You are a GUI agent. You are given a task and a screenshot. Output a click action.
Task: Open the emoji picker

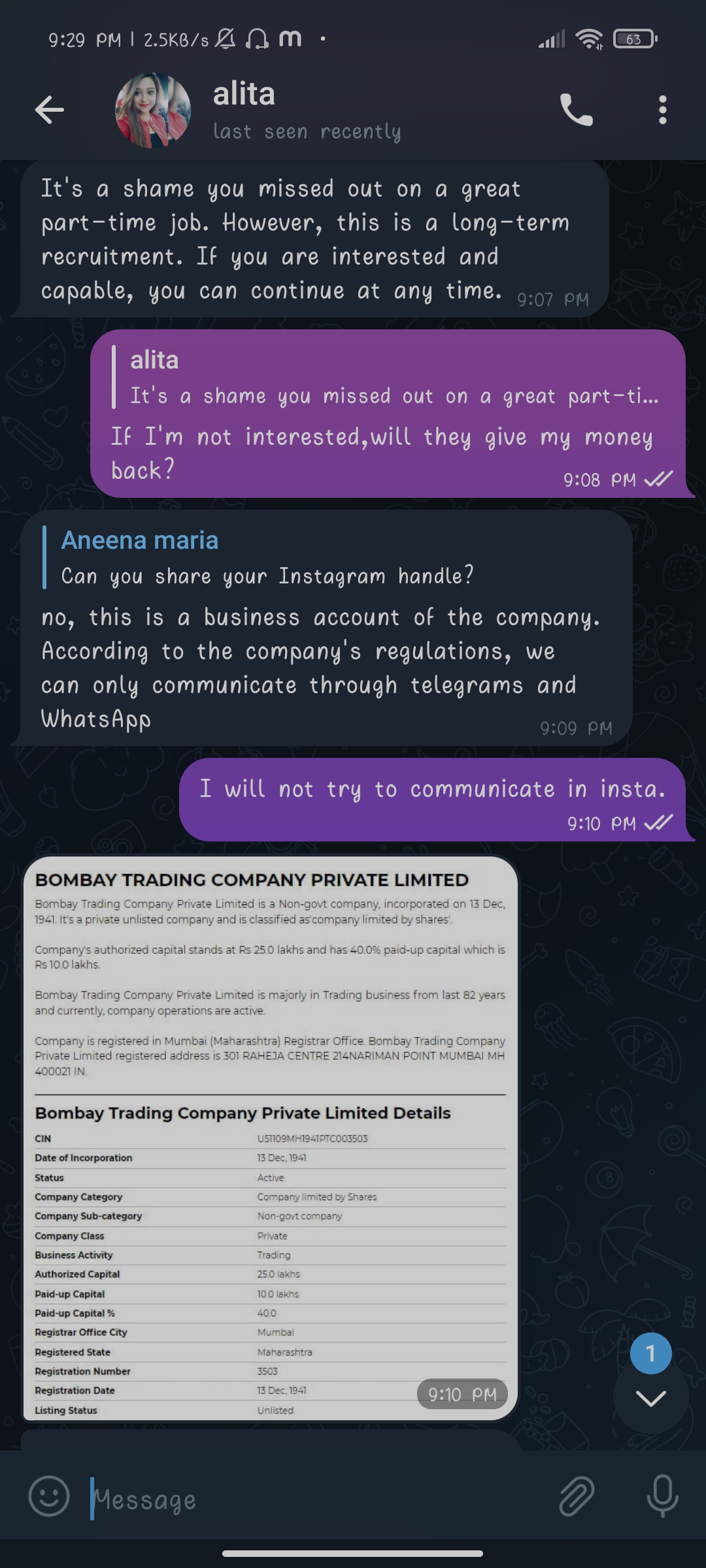click(49, 1496)
